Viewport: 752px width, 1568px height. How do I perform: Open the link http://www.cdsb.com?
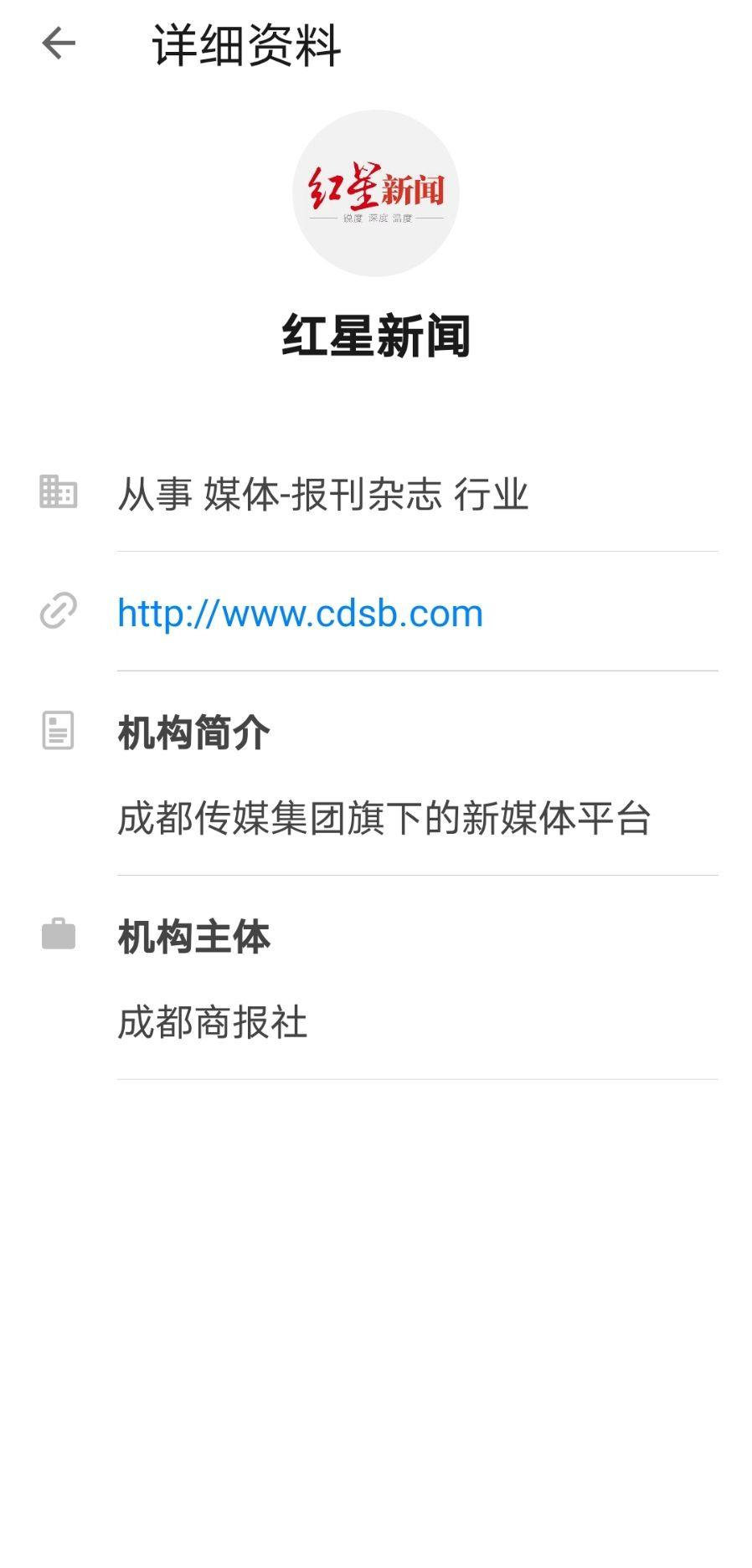(299, 613)
